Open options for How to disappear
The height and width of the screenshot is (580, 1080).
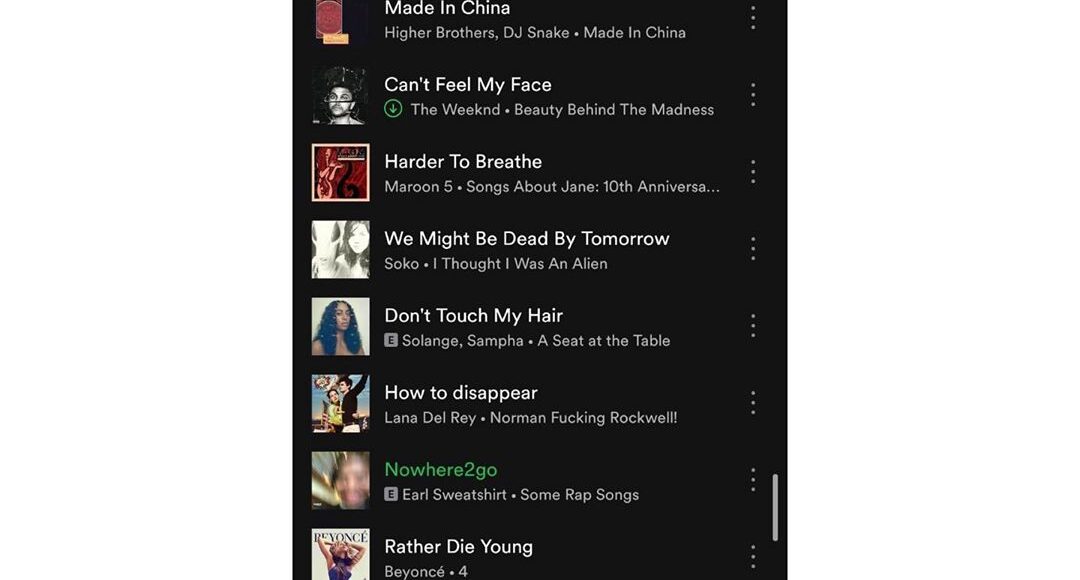click(x=753, y=403)
